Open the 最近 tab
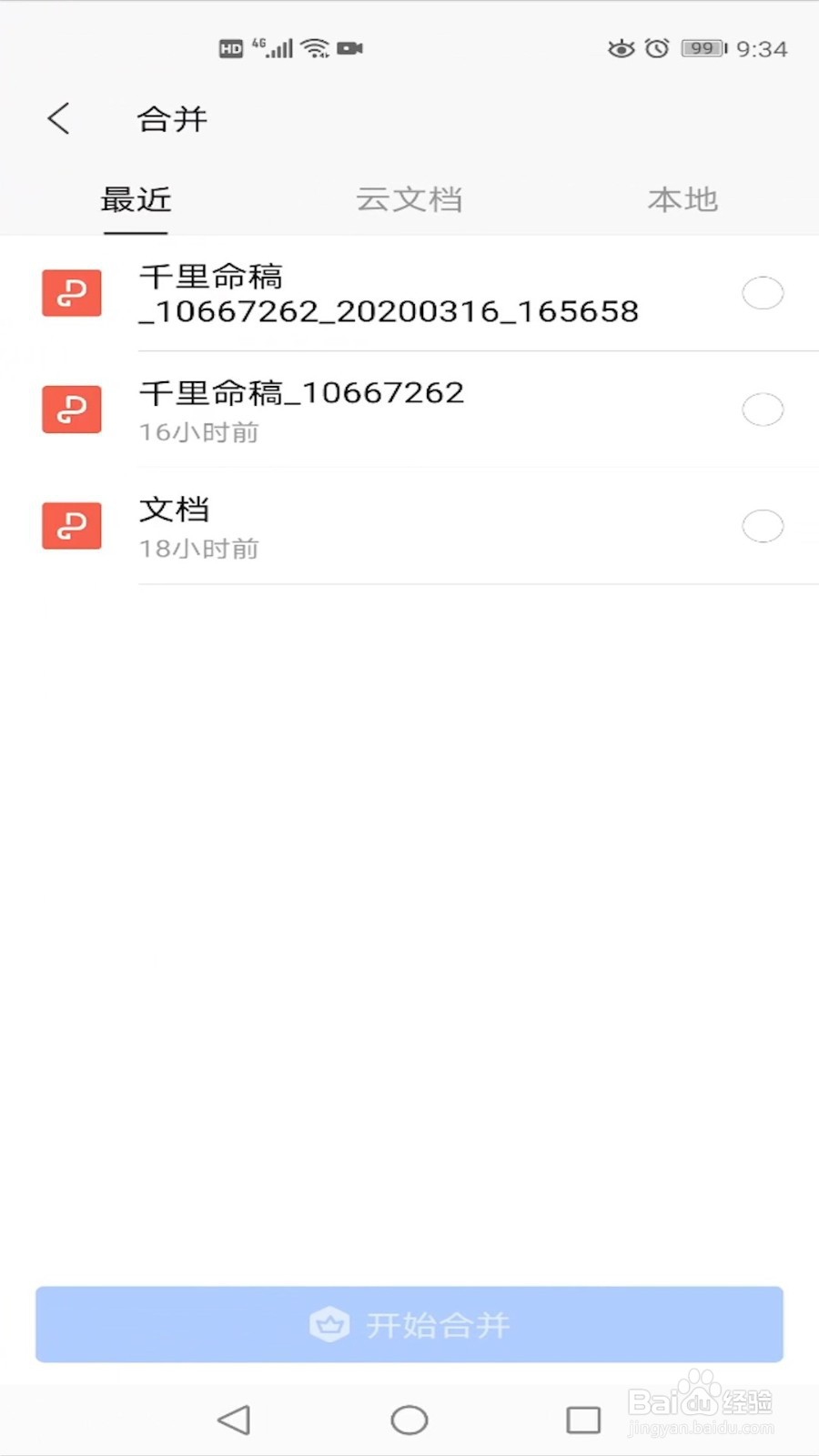Image resolution: width=819 pixels, height=1456 pixels. point(136,199)
